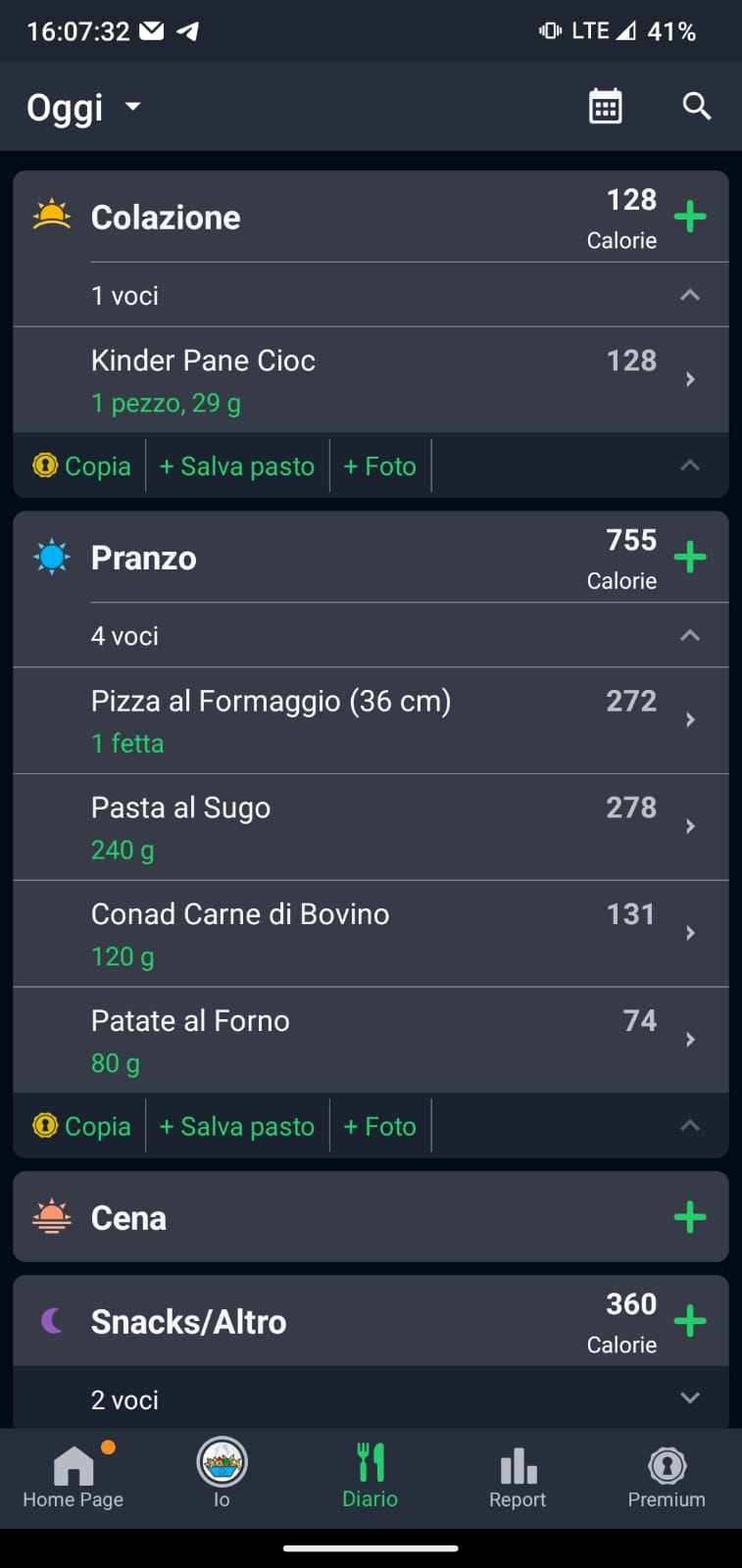Open the calendar date picker

pos(605,106)
